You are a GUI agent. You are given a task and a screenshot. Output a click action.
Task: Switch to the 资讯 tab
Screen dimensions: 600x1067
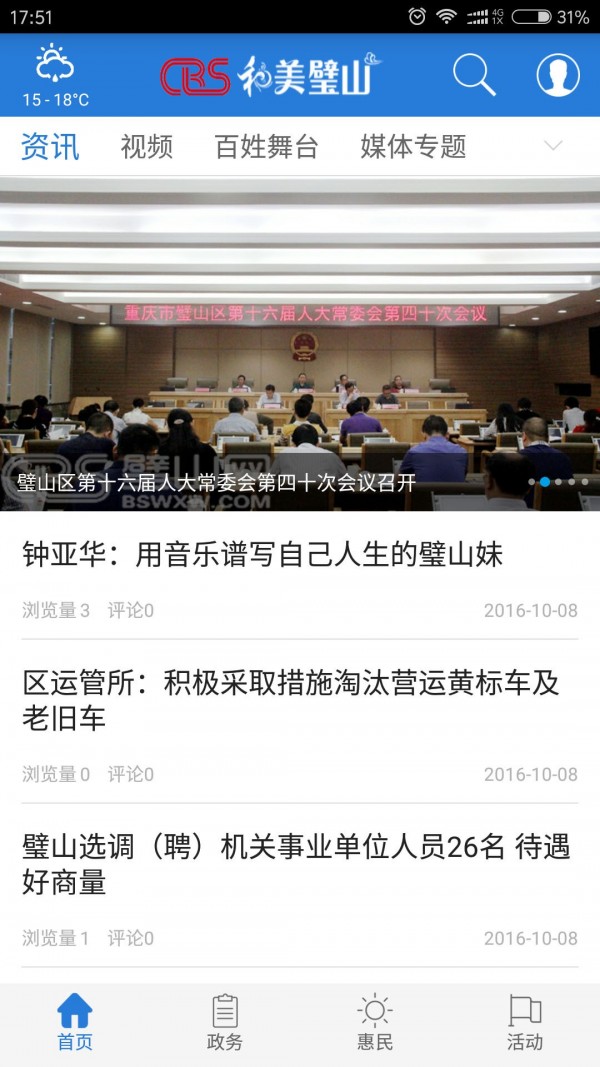tap(50, 147)
